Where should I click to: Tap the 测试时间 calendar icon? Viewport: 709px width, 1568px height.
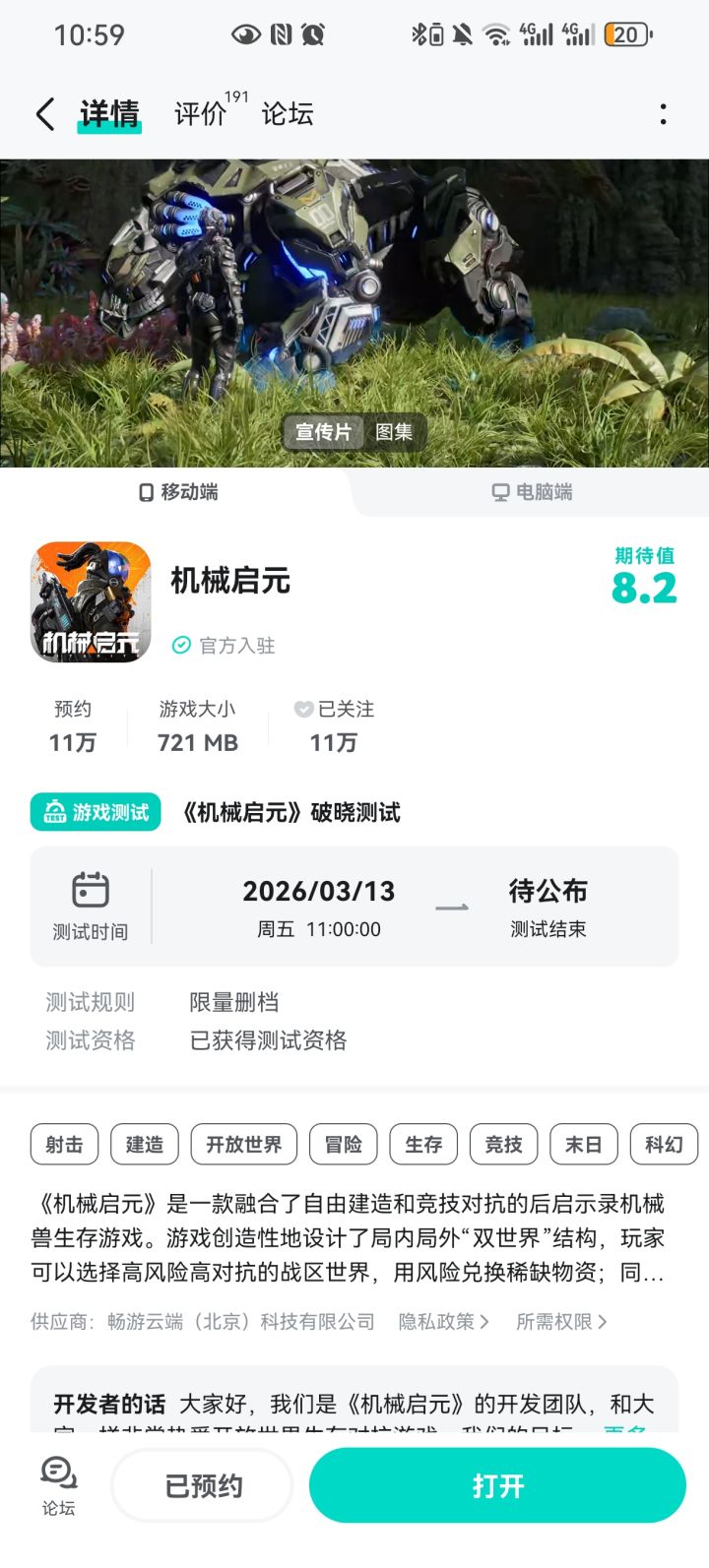90,887
